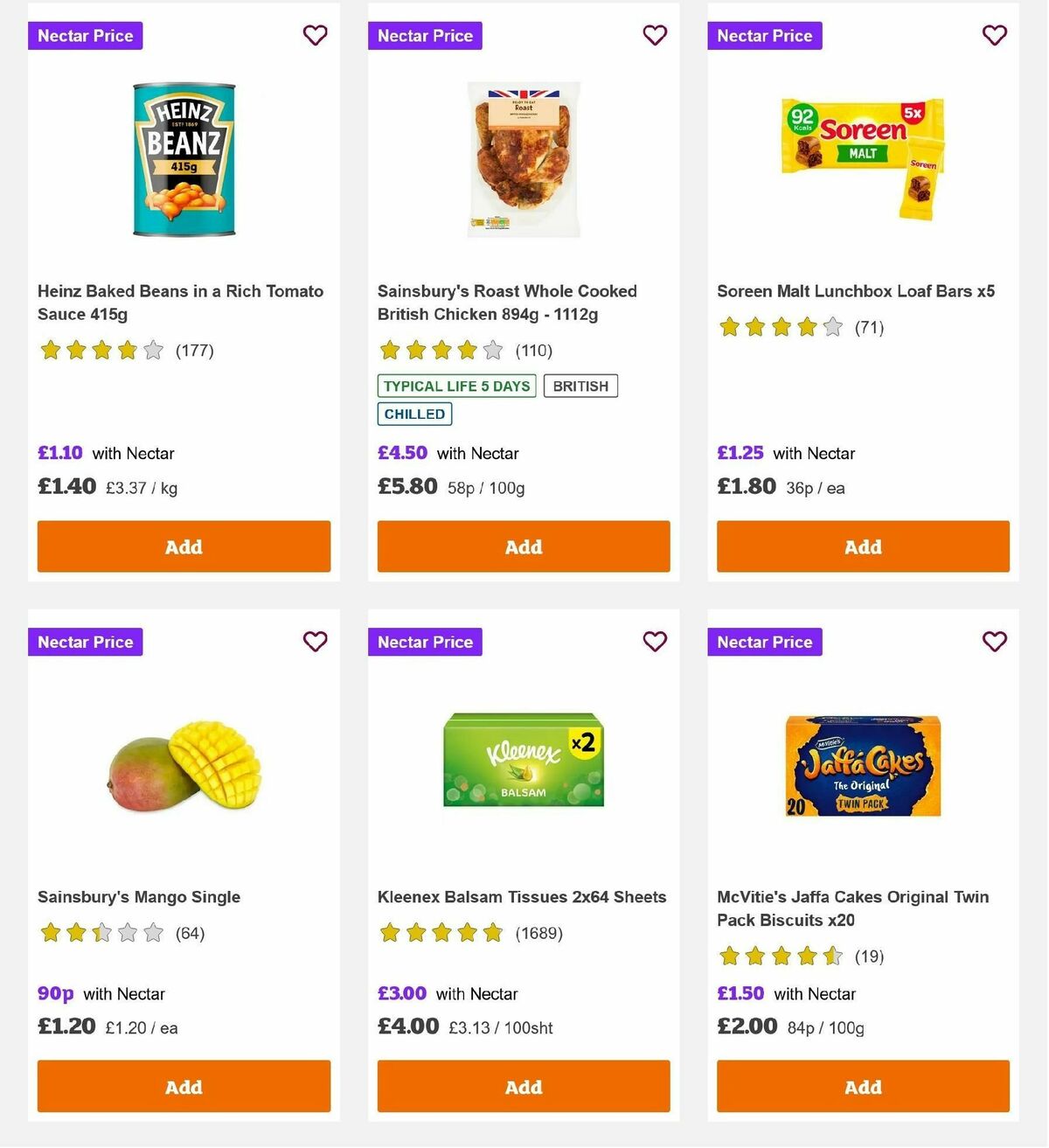The image size is (1049, 1148).
Task: Favorite the Soreen Malt Lunchbox Loaf Bars
Action: 994,35
